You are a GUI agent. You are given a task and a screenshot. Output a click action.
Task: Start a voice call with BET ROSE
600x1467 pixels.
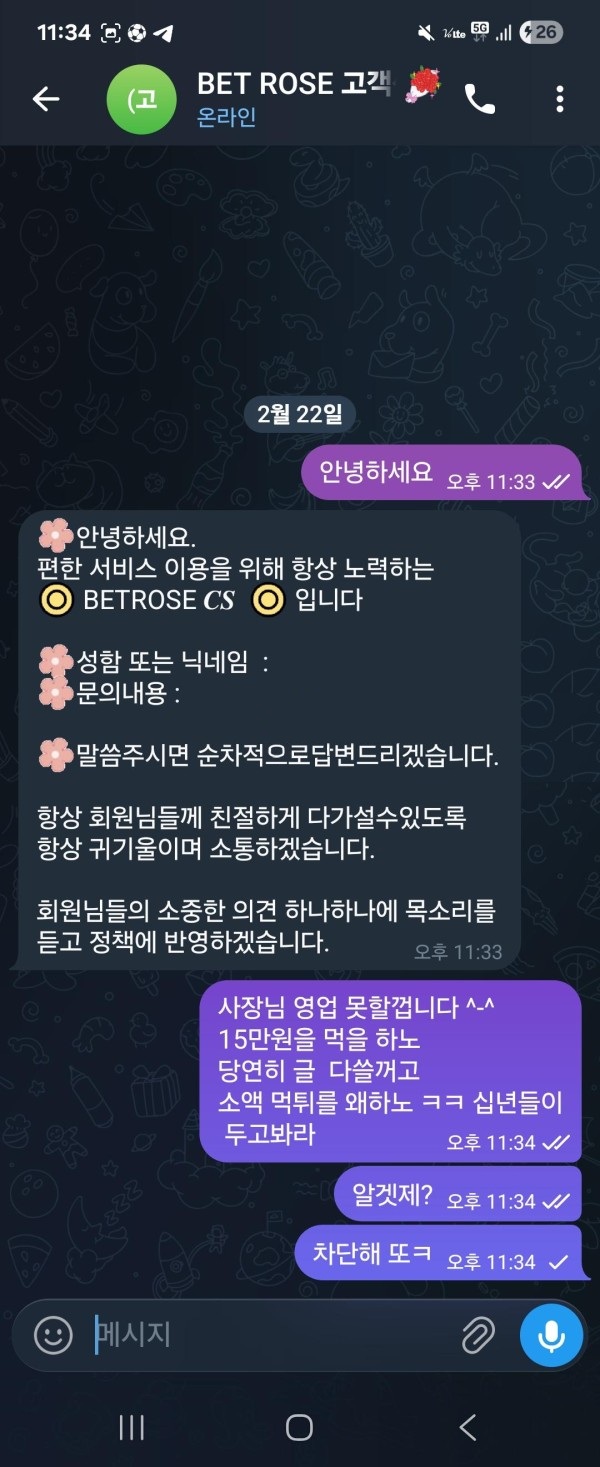click(480, 98)
